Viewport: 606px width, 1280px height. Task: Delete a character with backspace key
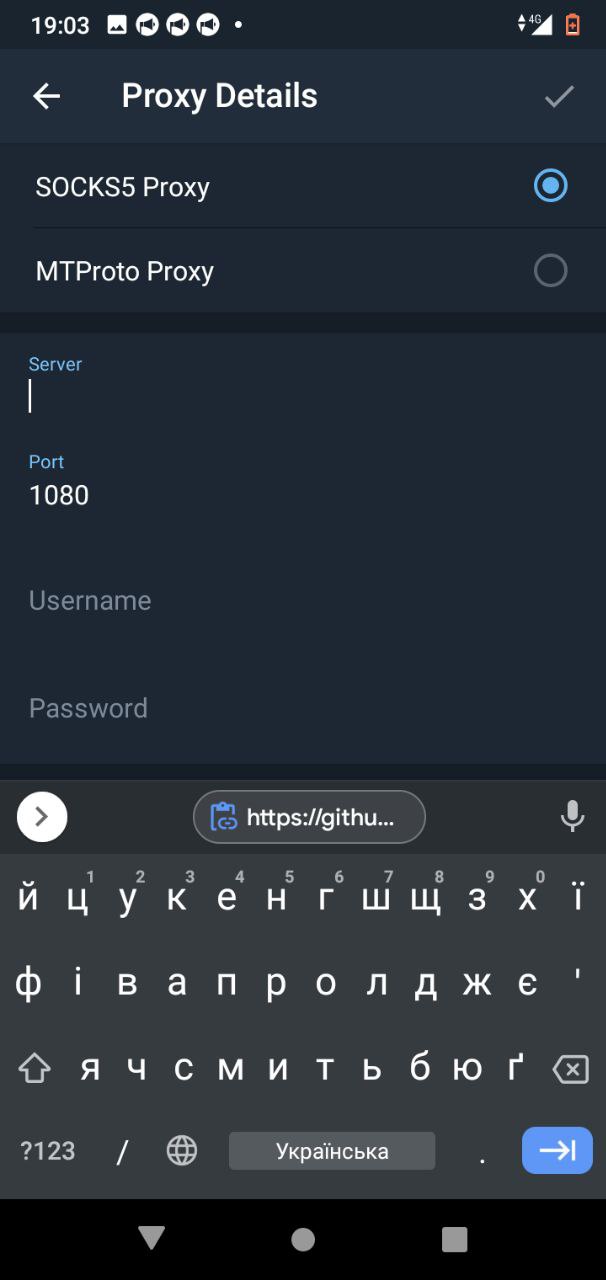pos(570,1070)
